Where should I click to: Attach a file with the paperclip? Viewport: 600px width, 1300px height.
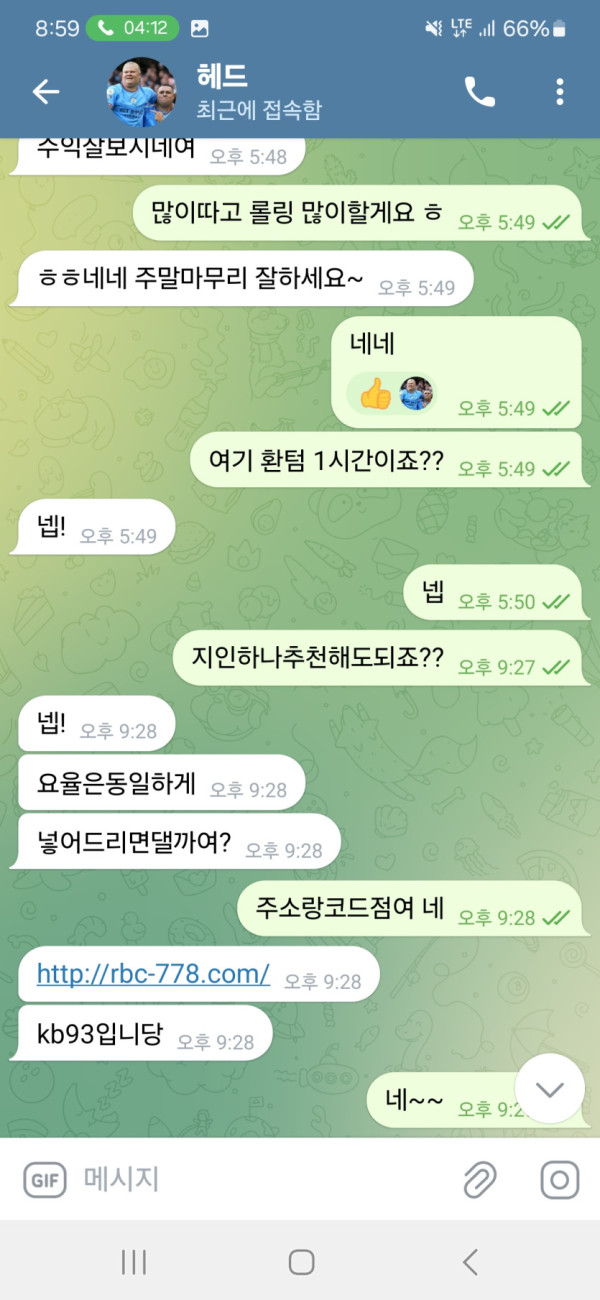(x=481, y=1180)
